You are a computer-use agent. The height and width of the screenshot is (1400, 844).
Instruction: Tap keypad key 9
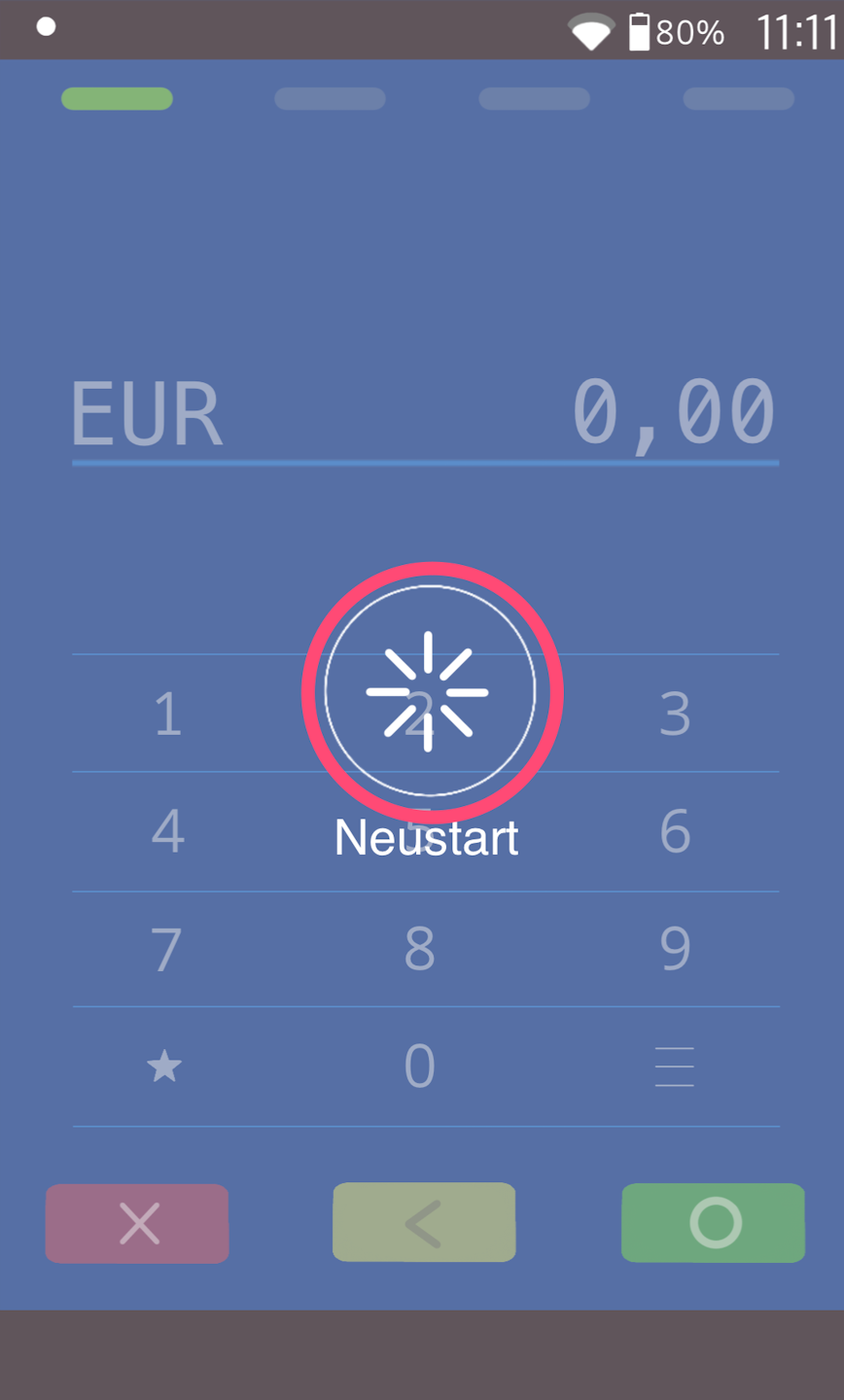[675, 949]
